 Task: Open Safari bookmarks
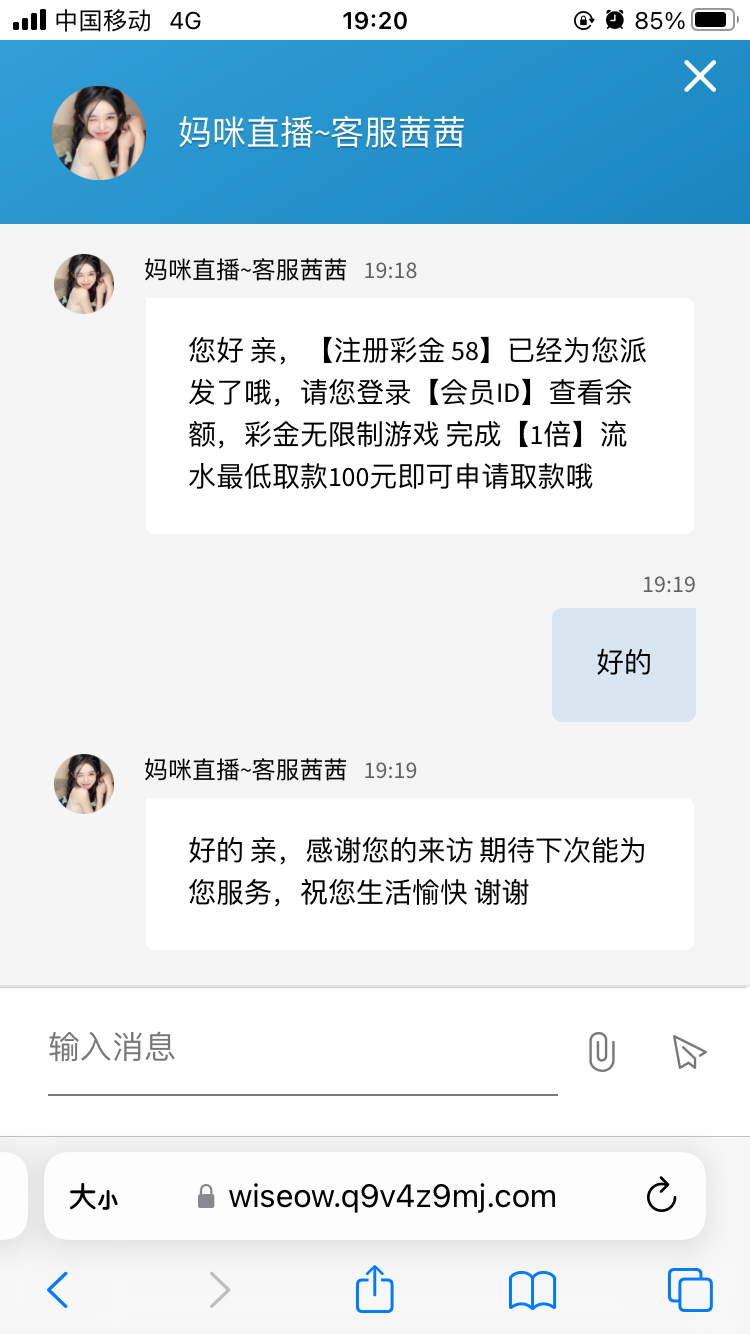532,1290
